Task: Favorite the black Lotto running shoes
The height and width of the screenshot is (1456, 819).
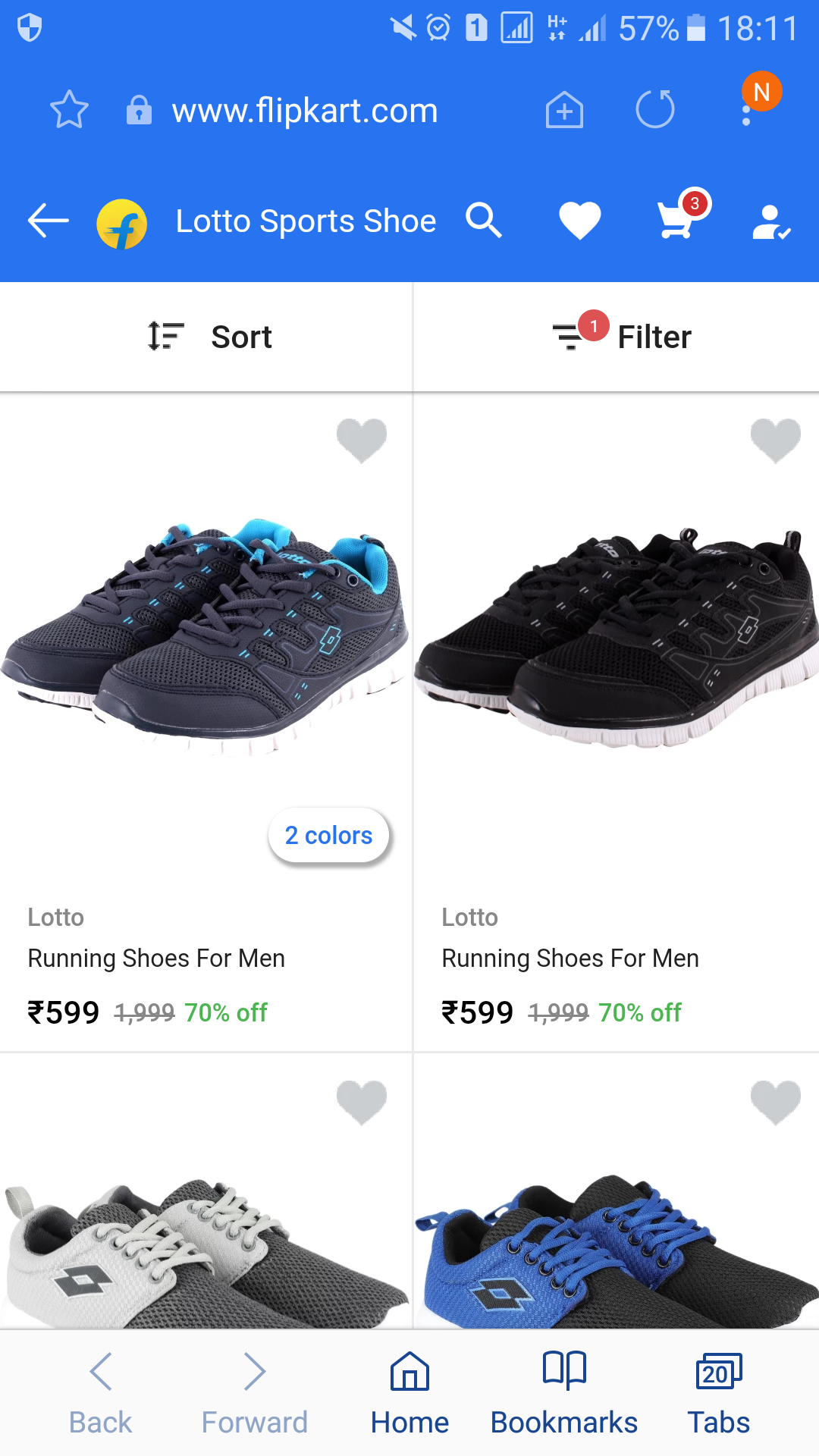Action: coord(776,440)
